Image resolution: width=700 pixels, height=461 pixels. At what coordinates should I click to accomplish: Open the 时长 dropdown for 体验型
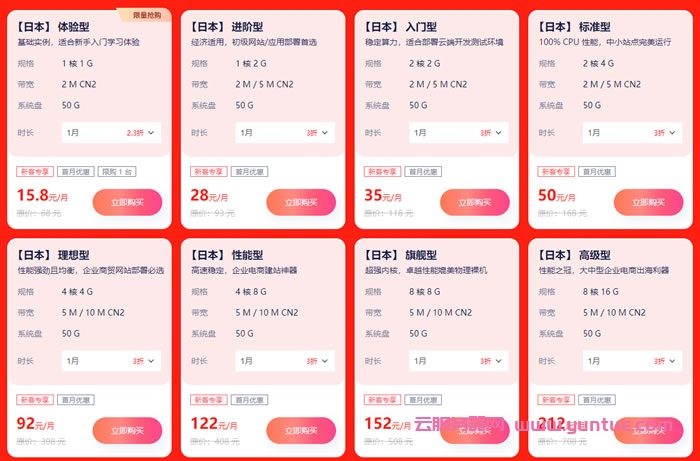tap(111, 132)
